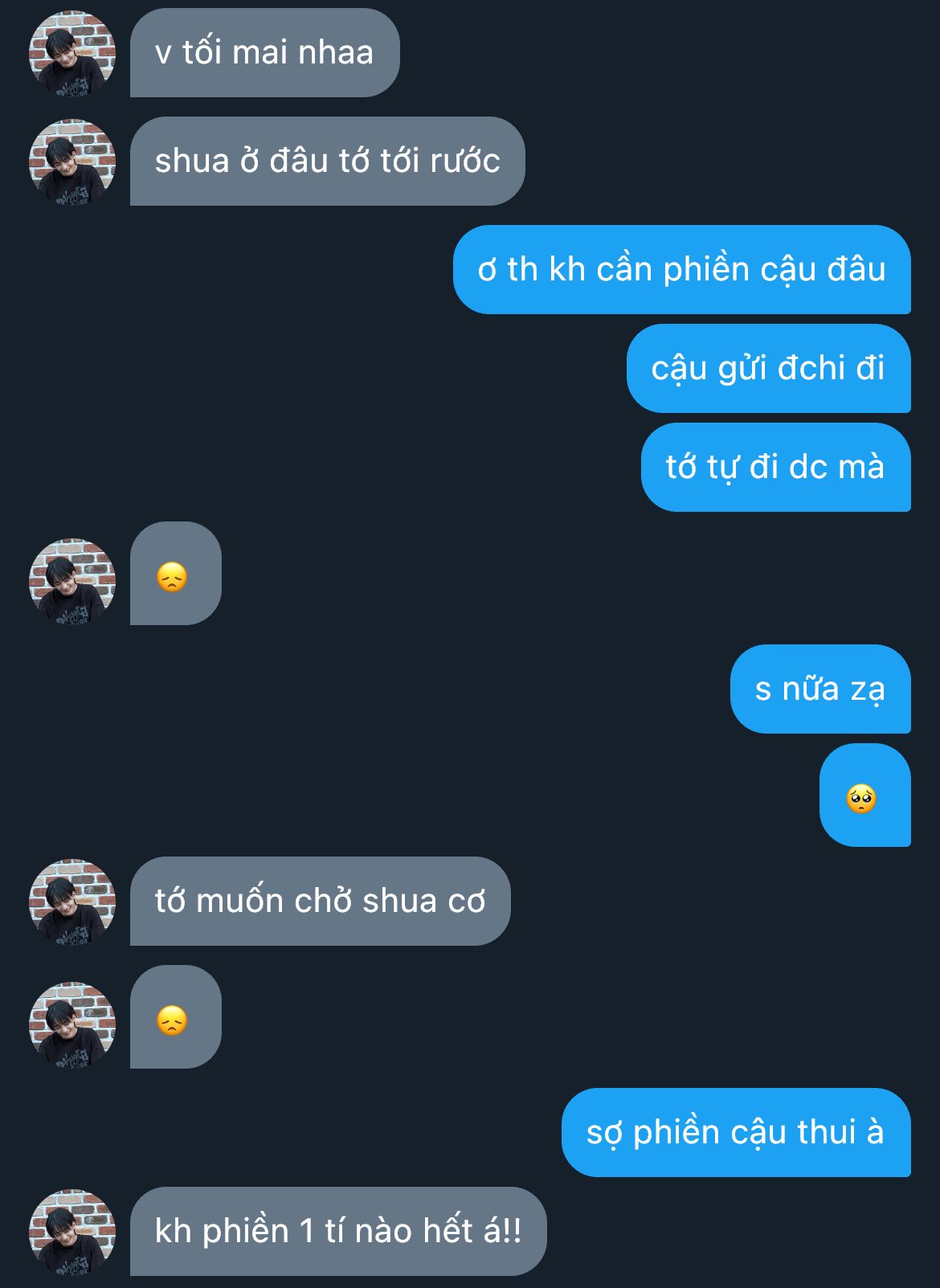Select the message "sợ phiền cậu thui à"
The width and height of the screenshot is (940, 1288).
[735, 1133]
